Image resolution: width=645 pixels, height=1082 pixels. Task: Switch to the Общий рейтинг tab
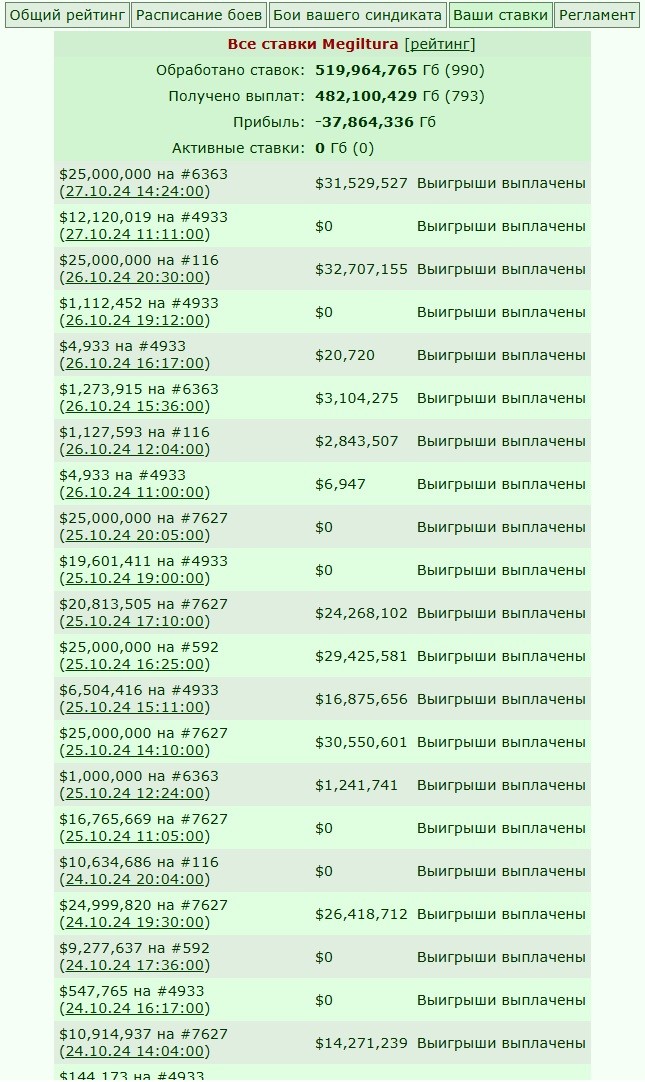tap(67, 15)
